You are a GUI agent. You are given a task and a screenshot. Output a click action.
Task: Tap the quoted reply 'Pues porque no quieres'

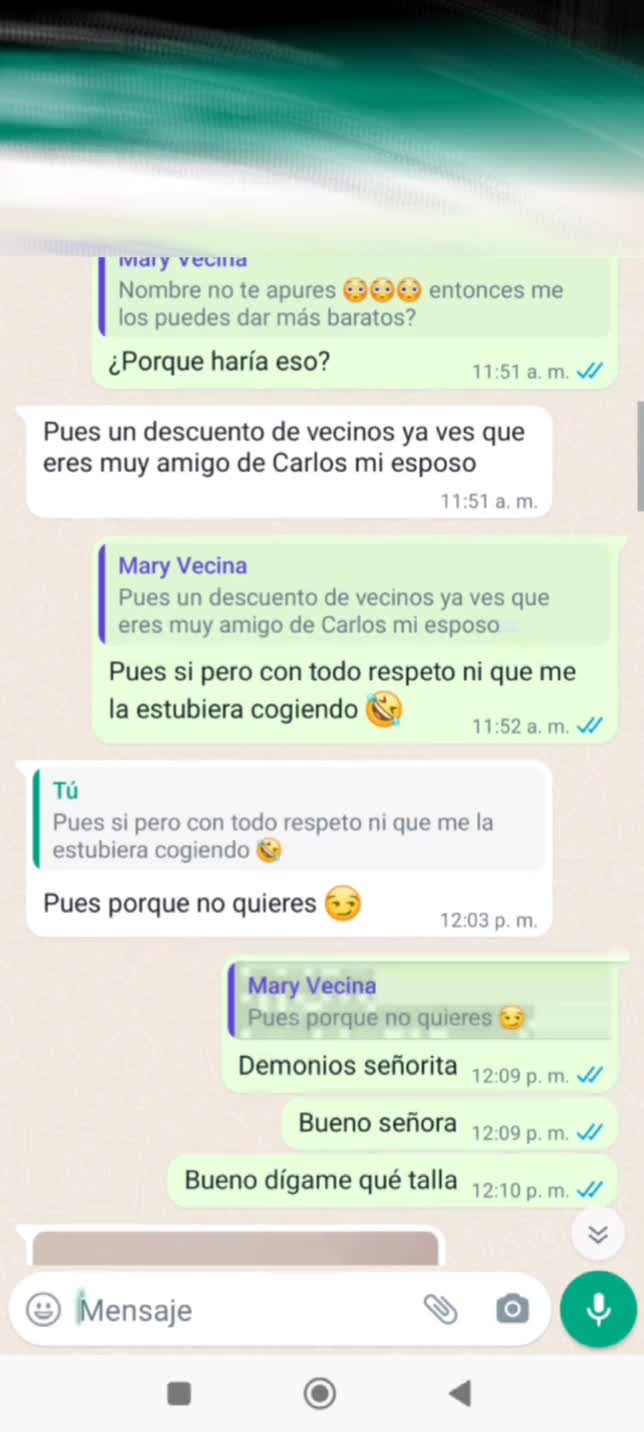point(420,1003)
